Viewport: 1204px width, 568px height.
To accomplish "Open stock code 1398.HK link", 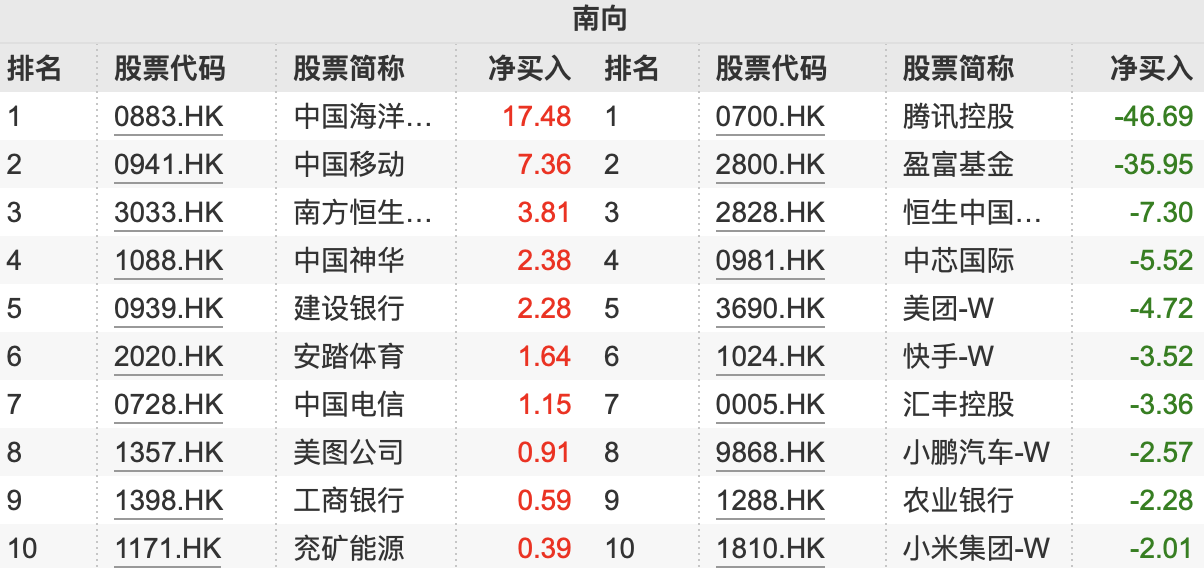I will click(169, 500).
